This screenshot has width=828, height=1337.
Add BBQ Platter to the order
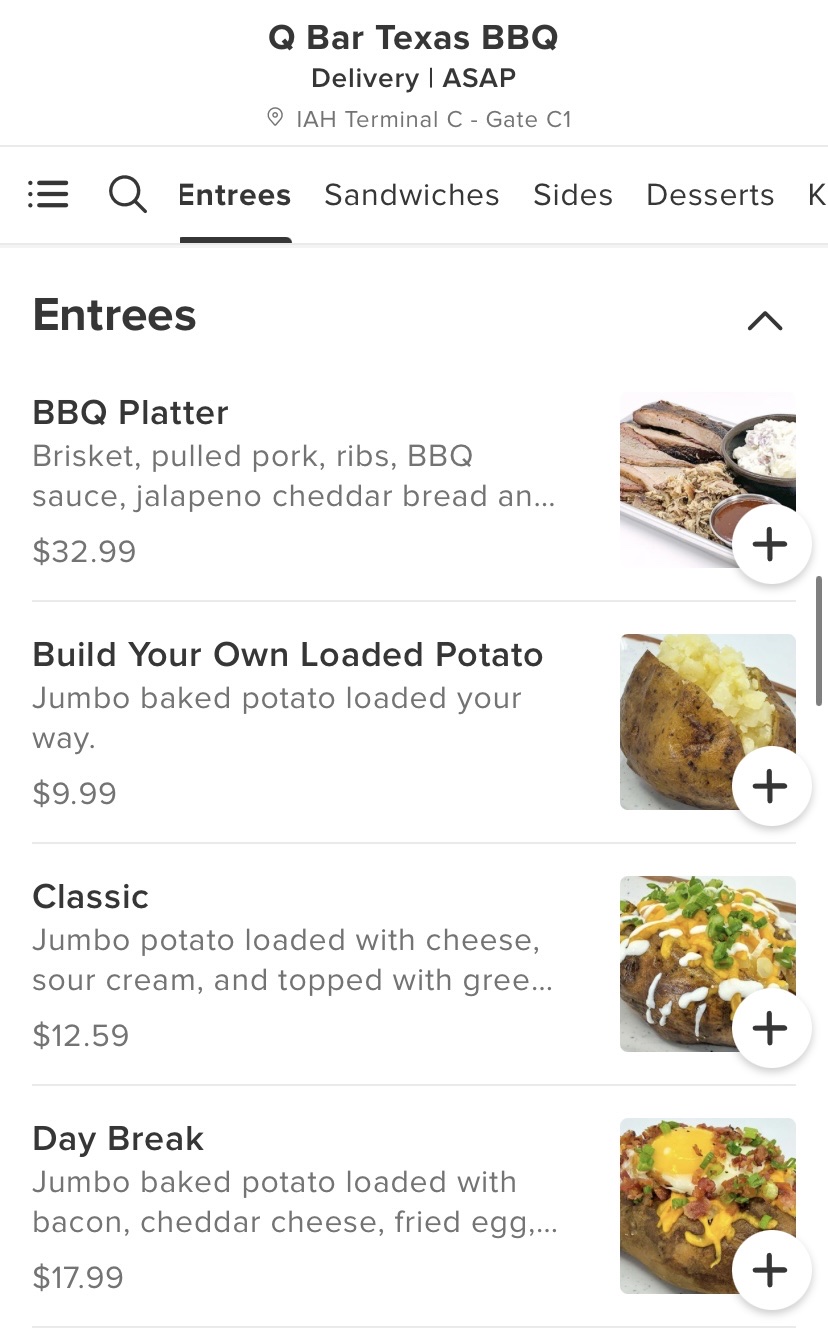[x=770, y=545]
